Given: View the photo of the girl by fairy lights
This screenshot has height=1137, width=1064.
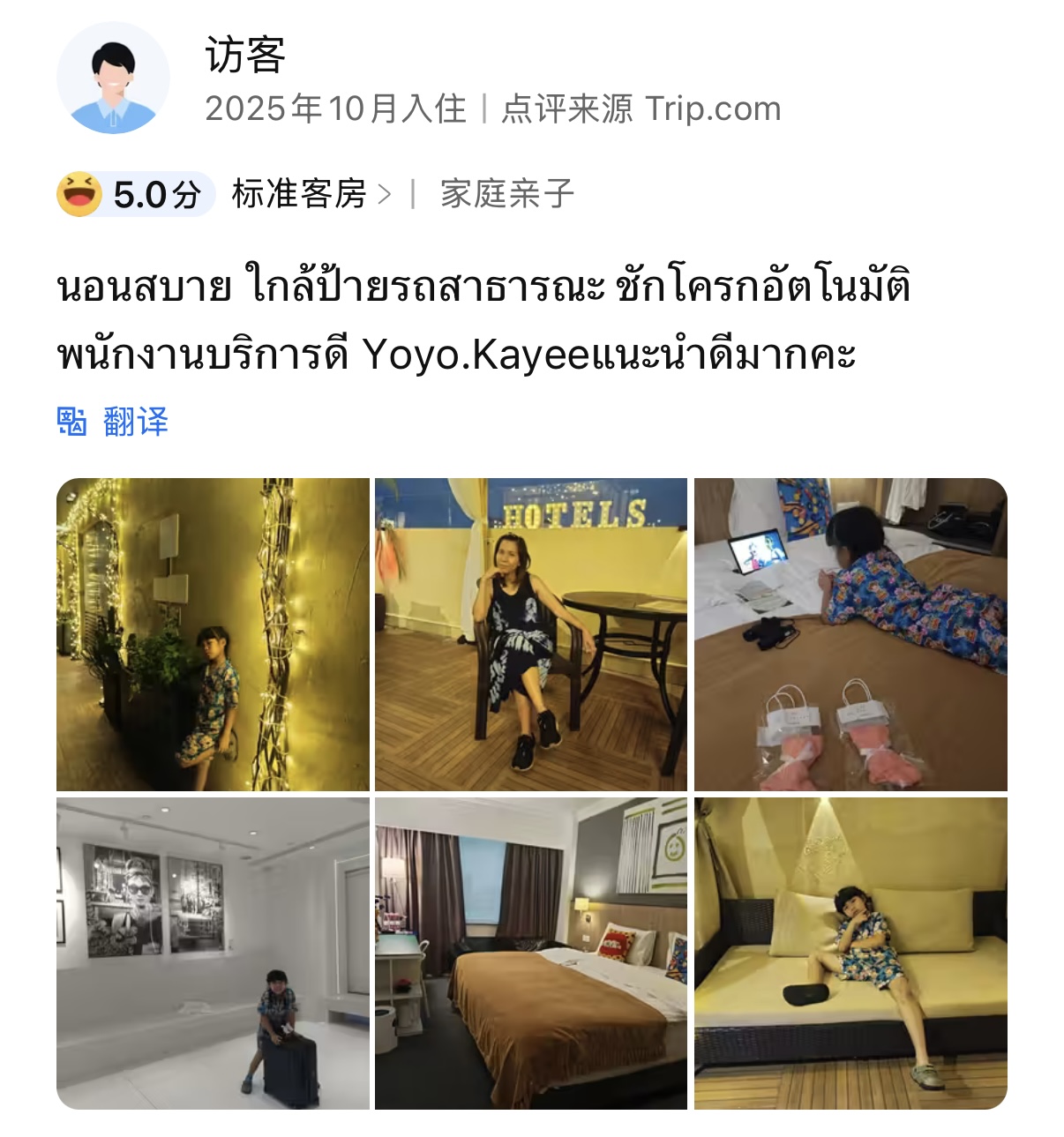Looking at the screenshot, I should click(x=213, y=634).
